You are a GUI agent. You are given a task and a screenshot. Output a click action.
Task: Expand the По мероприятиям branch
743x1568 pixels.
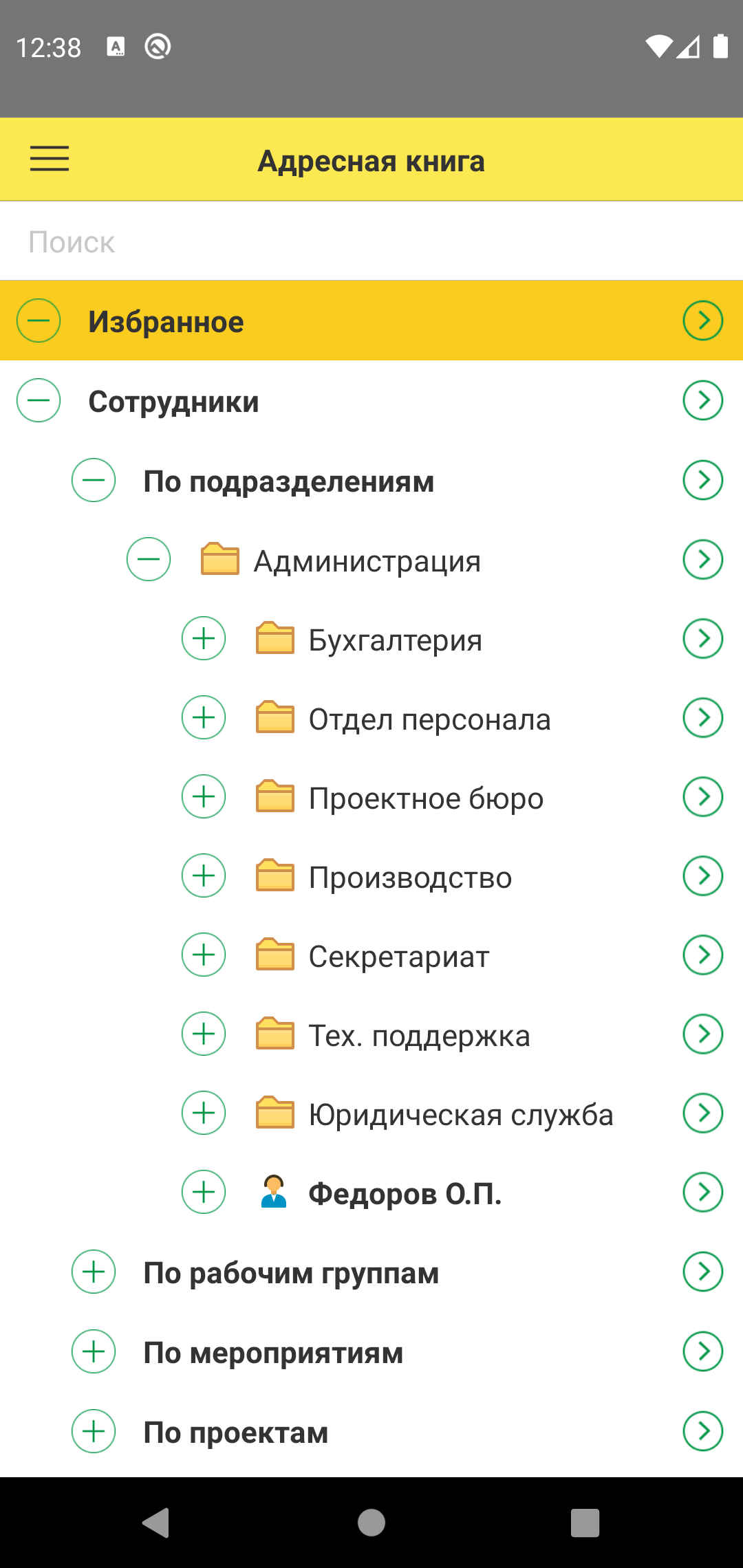pos(94,1351)
